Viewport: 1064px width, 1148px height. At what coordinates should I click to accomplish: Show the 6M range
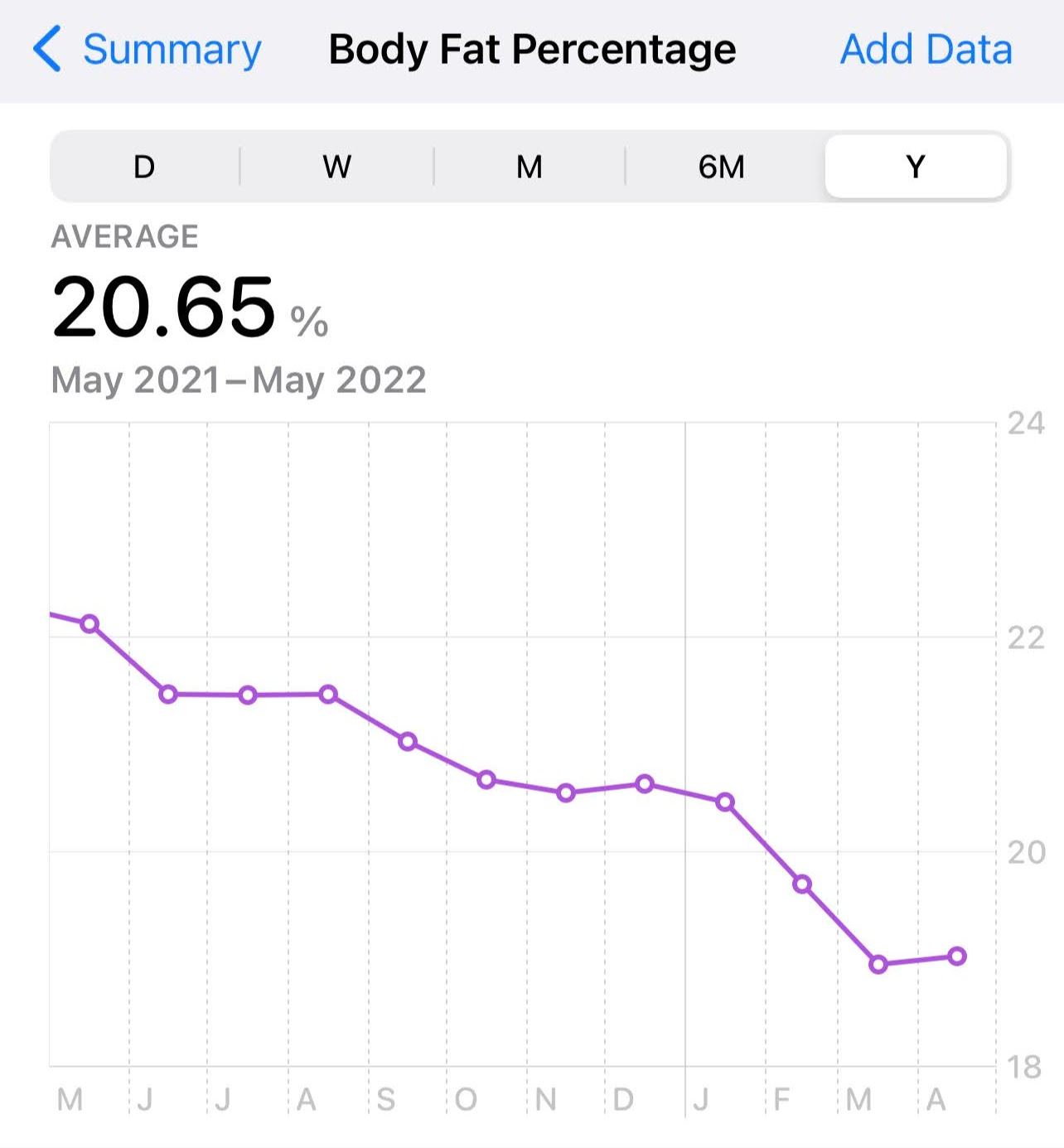721,167
